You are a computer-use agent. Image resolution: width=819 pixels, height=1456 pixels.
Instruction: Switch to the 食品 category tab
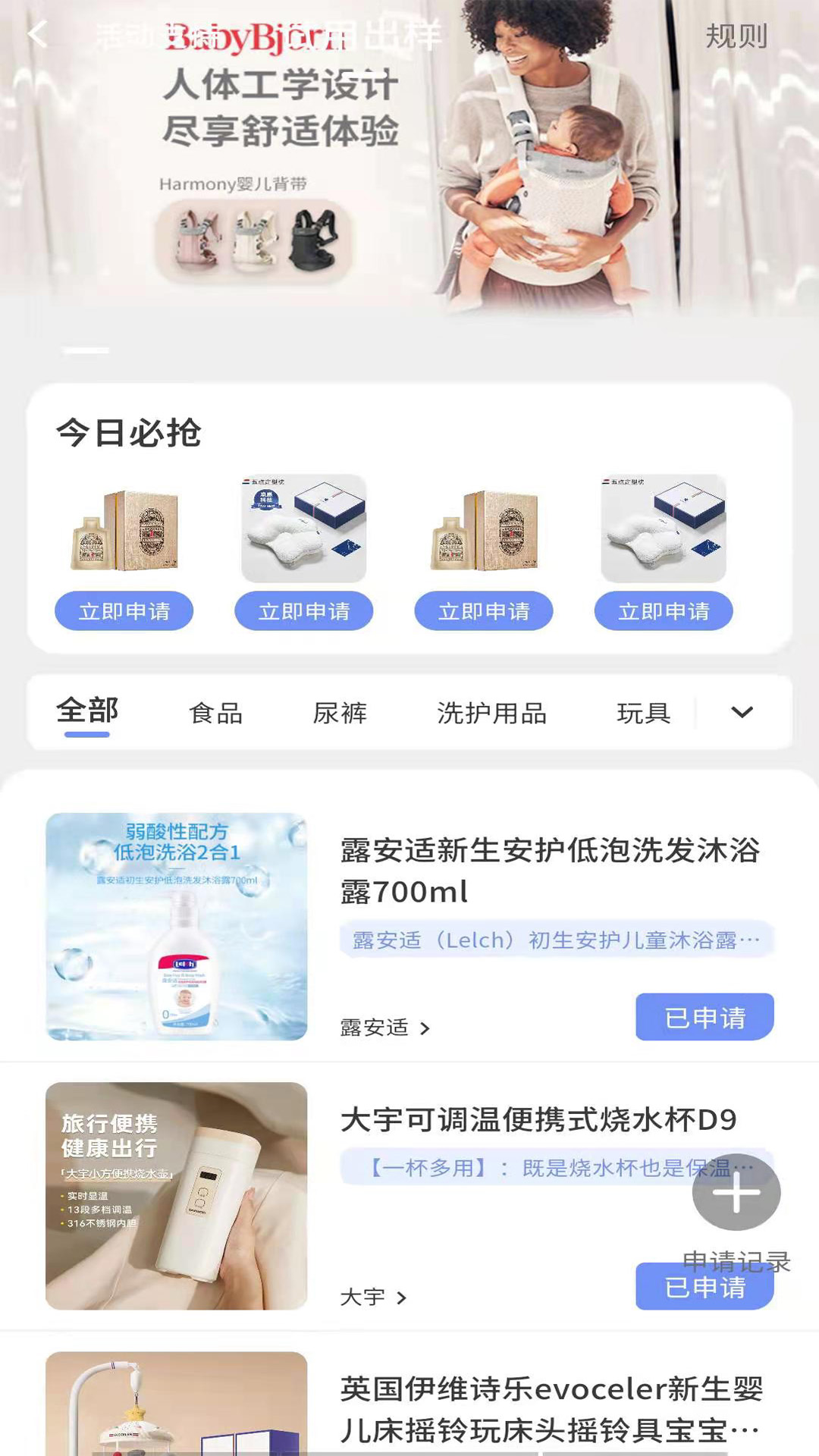(x=216, y=713)
